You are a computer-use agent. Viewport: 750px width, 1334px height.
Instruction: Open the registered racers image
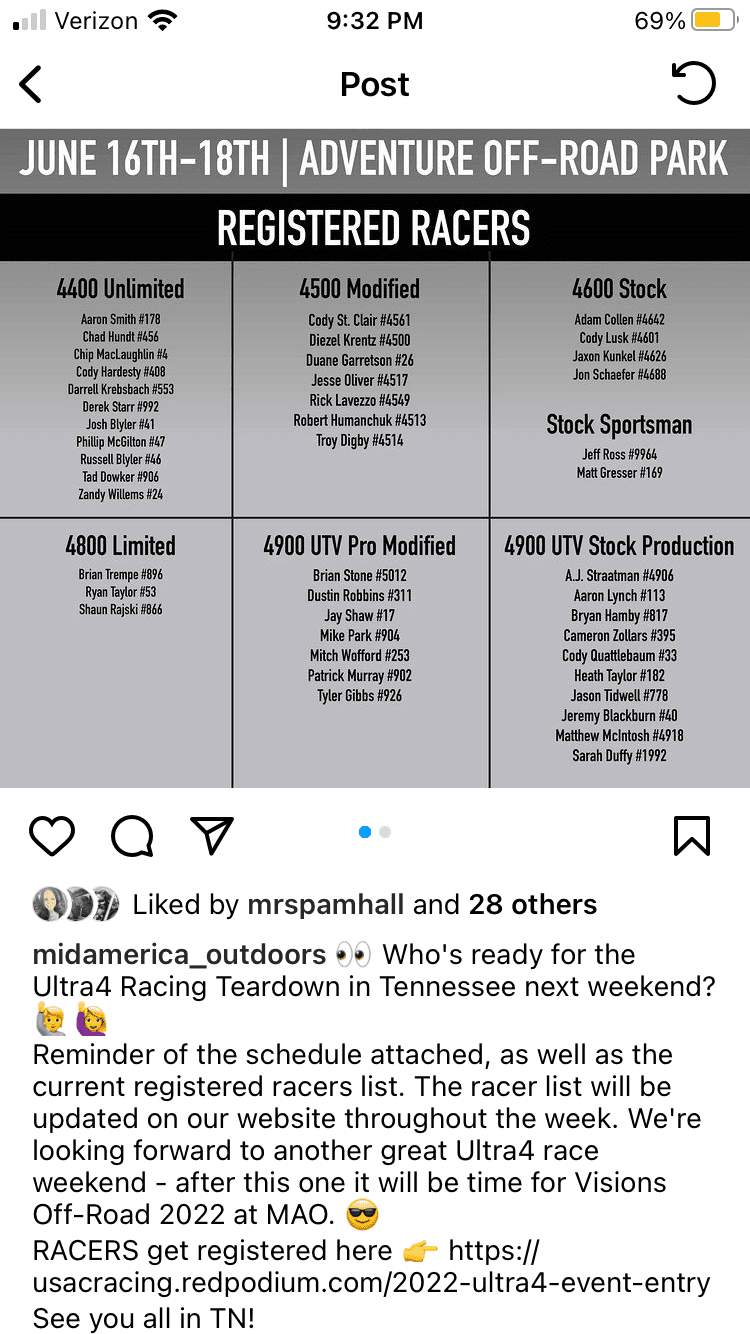coord(375,458)
